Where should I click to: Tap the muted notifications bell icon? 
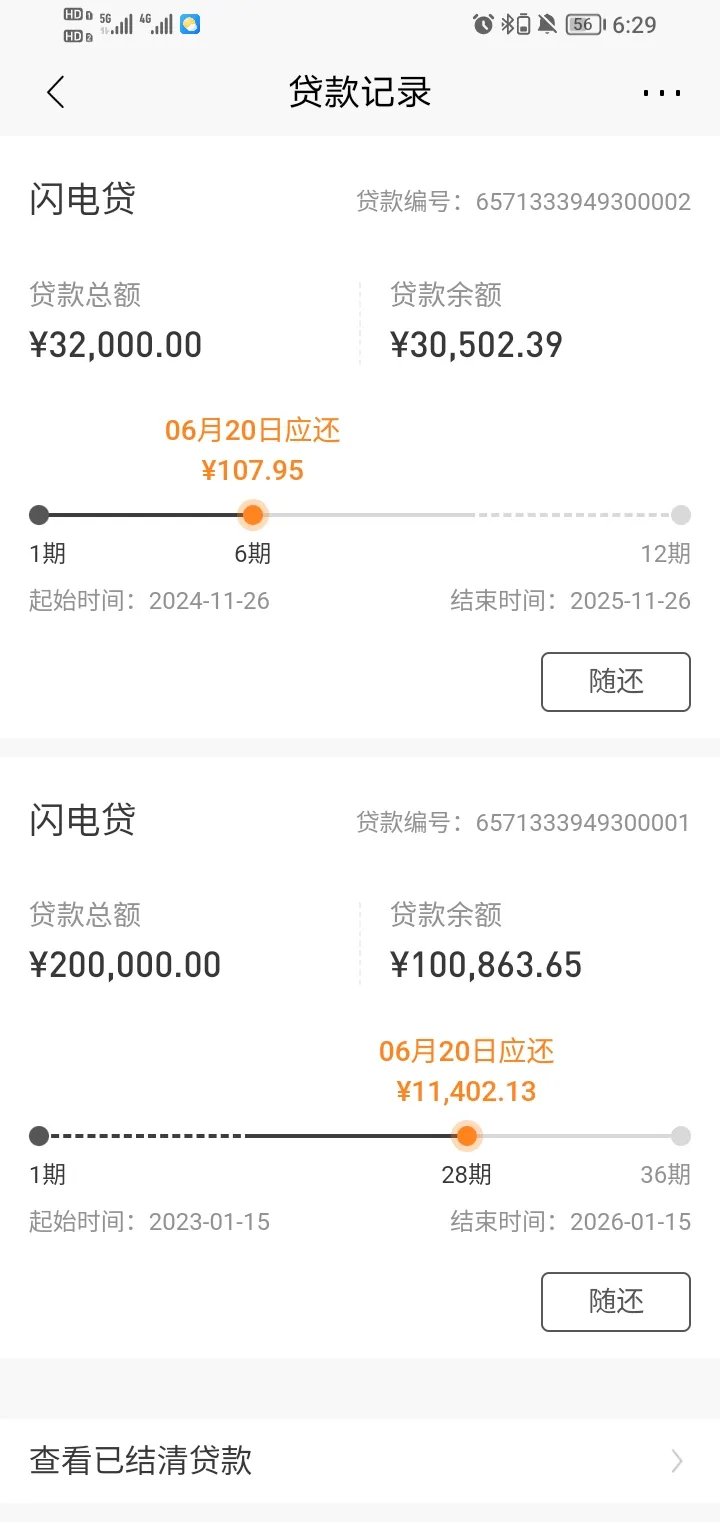click(x=545, y=24)
